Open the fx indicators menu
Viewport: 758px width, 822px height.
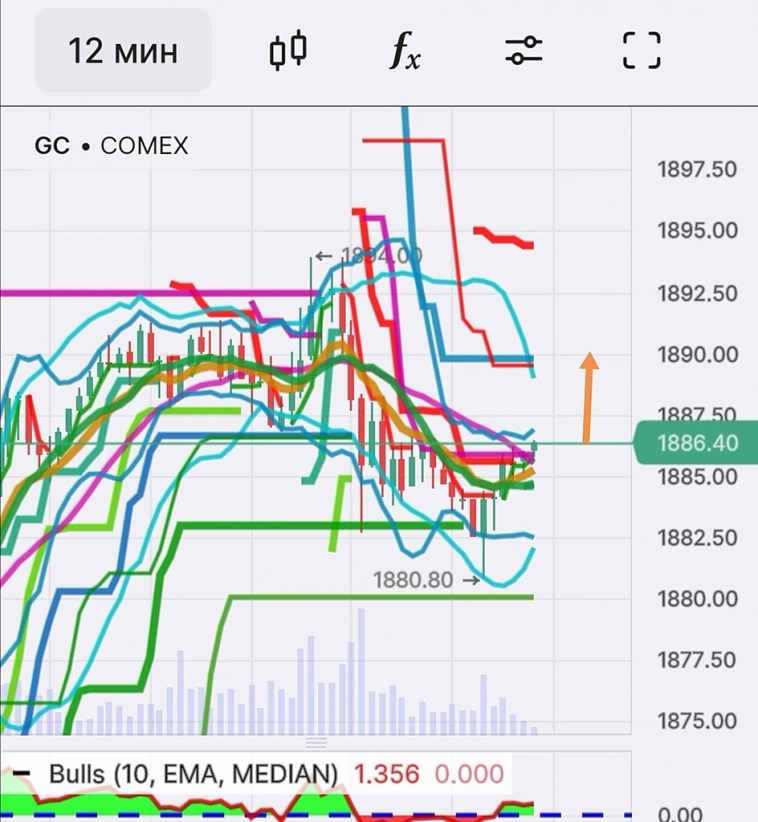pyautogui.click(x=405, y=50)
